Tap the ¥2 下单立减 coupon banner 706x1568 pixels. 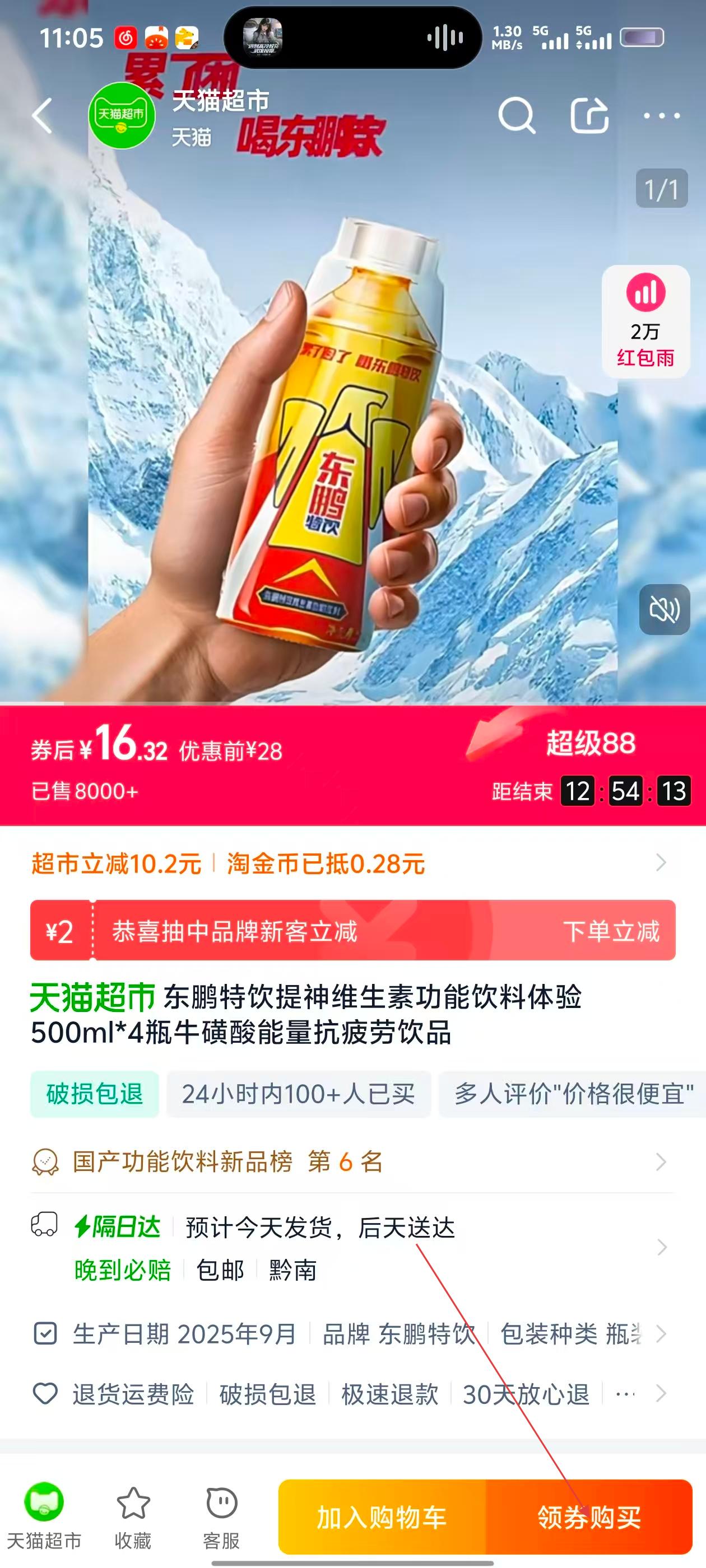click(352, 931)
